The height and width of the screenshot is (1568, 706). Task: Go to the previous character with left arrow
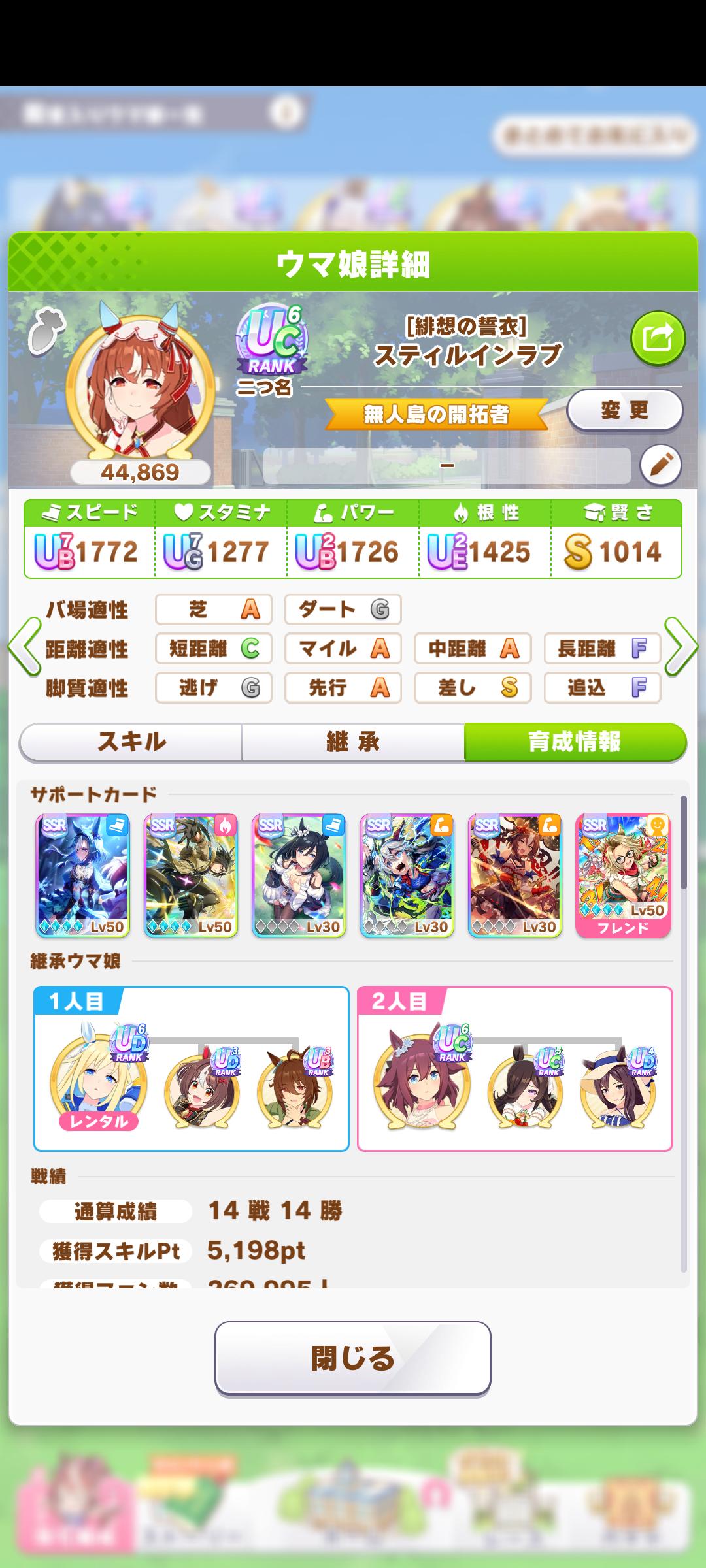tap(24, 647)
